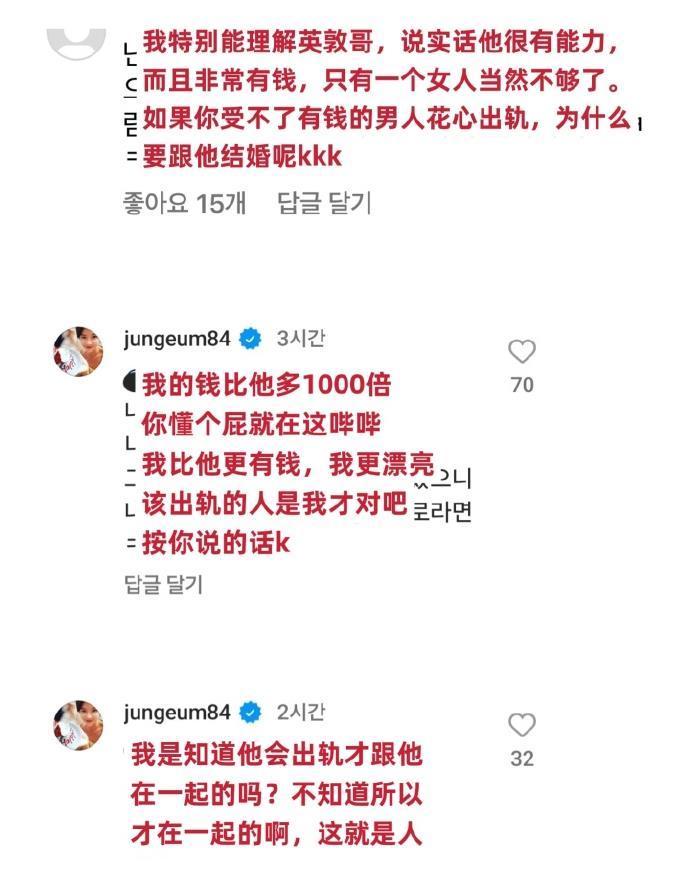This screenshot has height=869, width=686.
Task: Like jungeum84's comment posted 2시간 ago
Action: point(522,726)
